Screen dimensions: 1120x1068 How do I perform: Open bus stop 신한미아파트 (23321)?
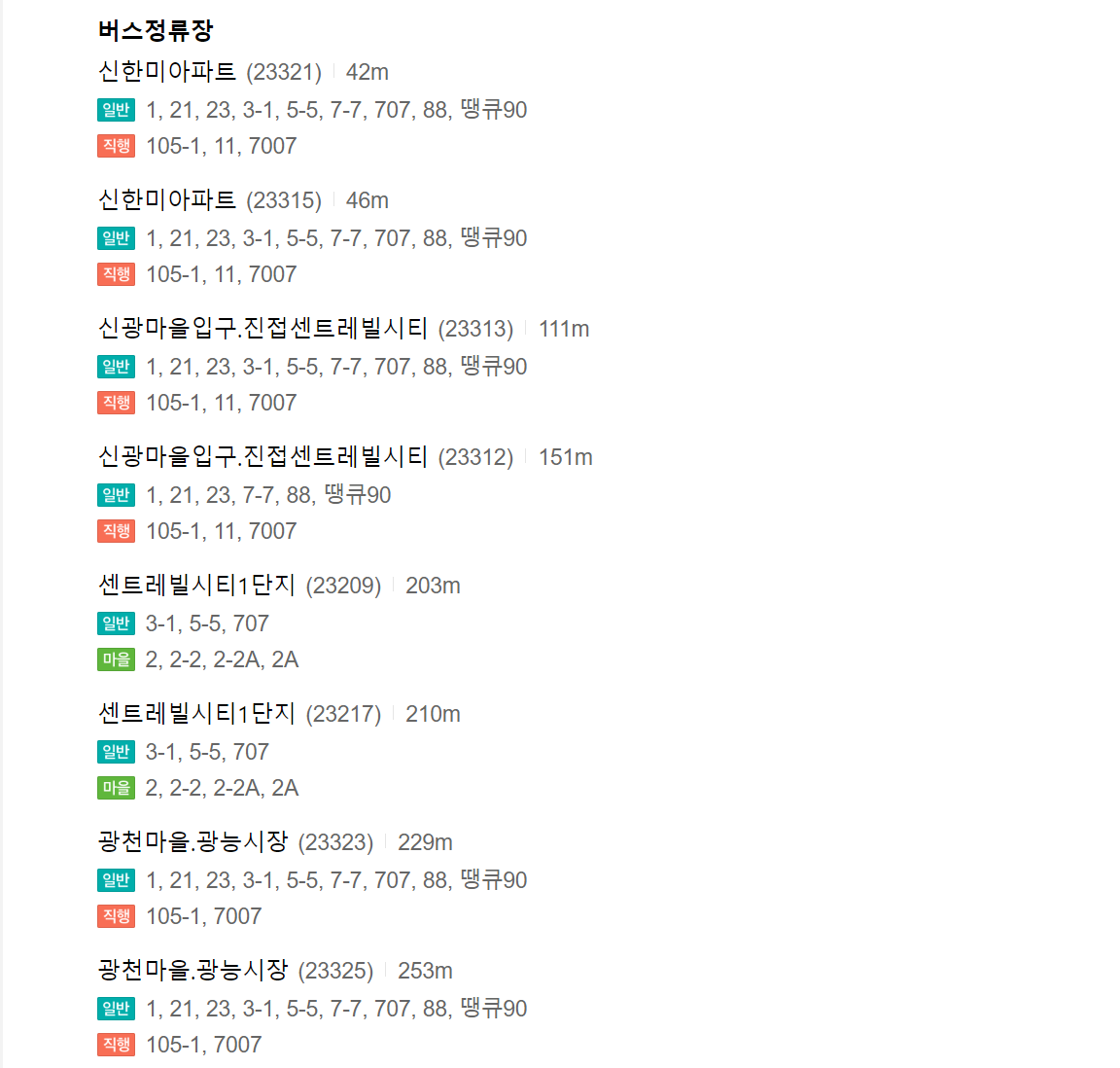pos(167,72)
